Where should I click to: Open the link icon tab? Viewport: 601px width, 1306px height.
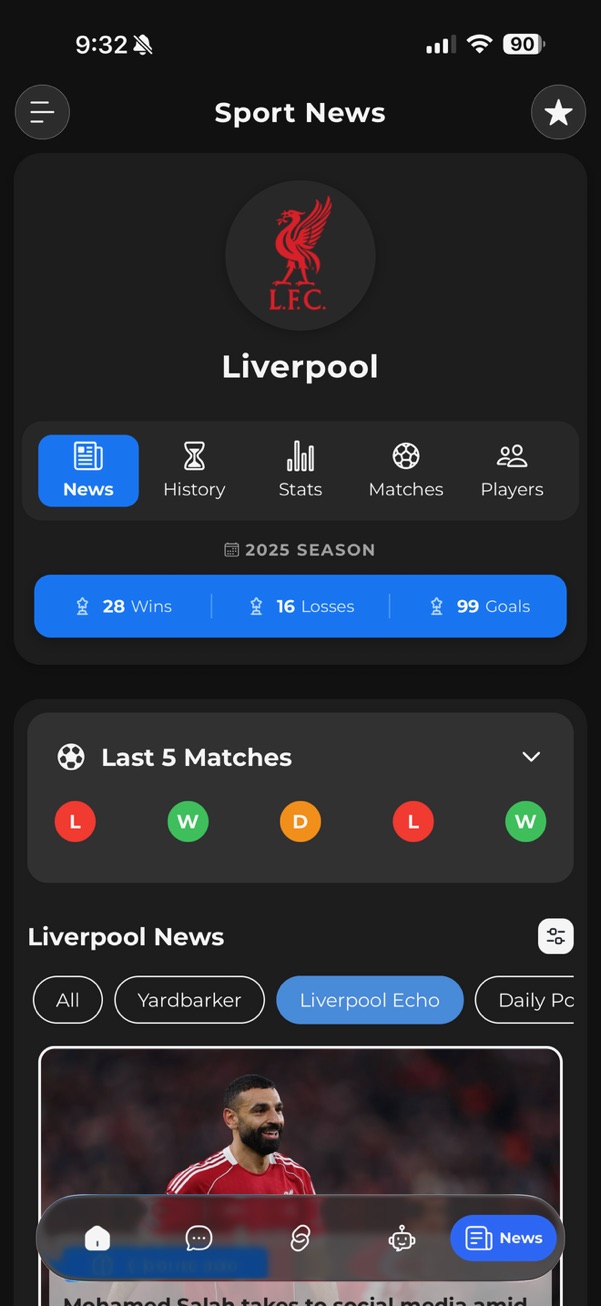(x=300, y=1238)
